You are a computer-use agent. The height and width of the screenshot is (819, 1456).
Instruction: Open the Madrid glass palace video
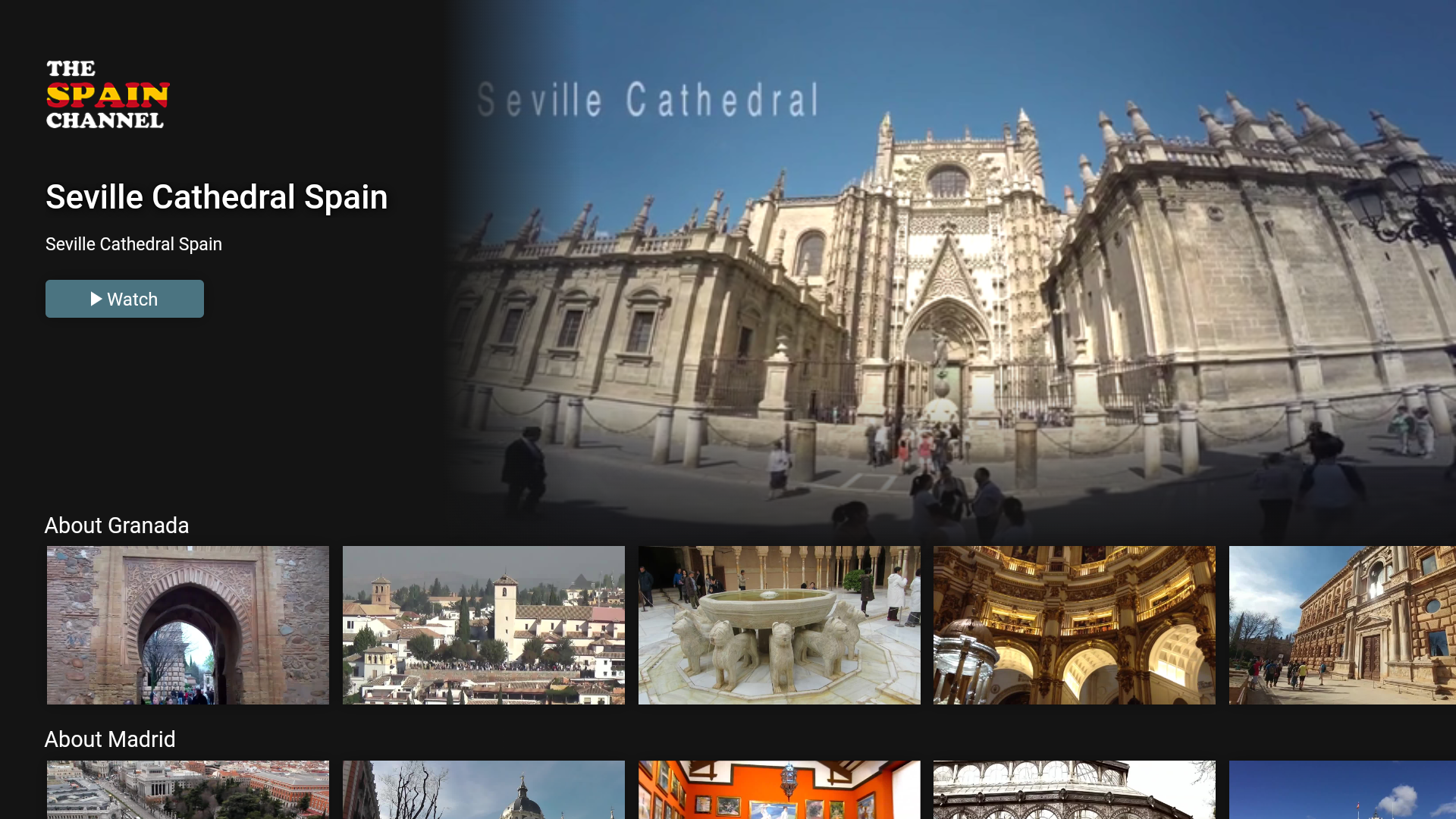click(1074, 789)
